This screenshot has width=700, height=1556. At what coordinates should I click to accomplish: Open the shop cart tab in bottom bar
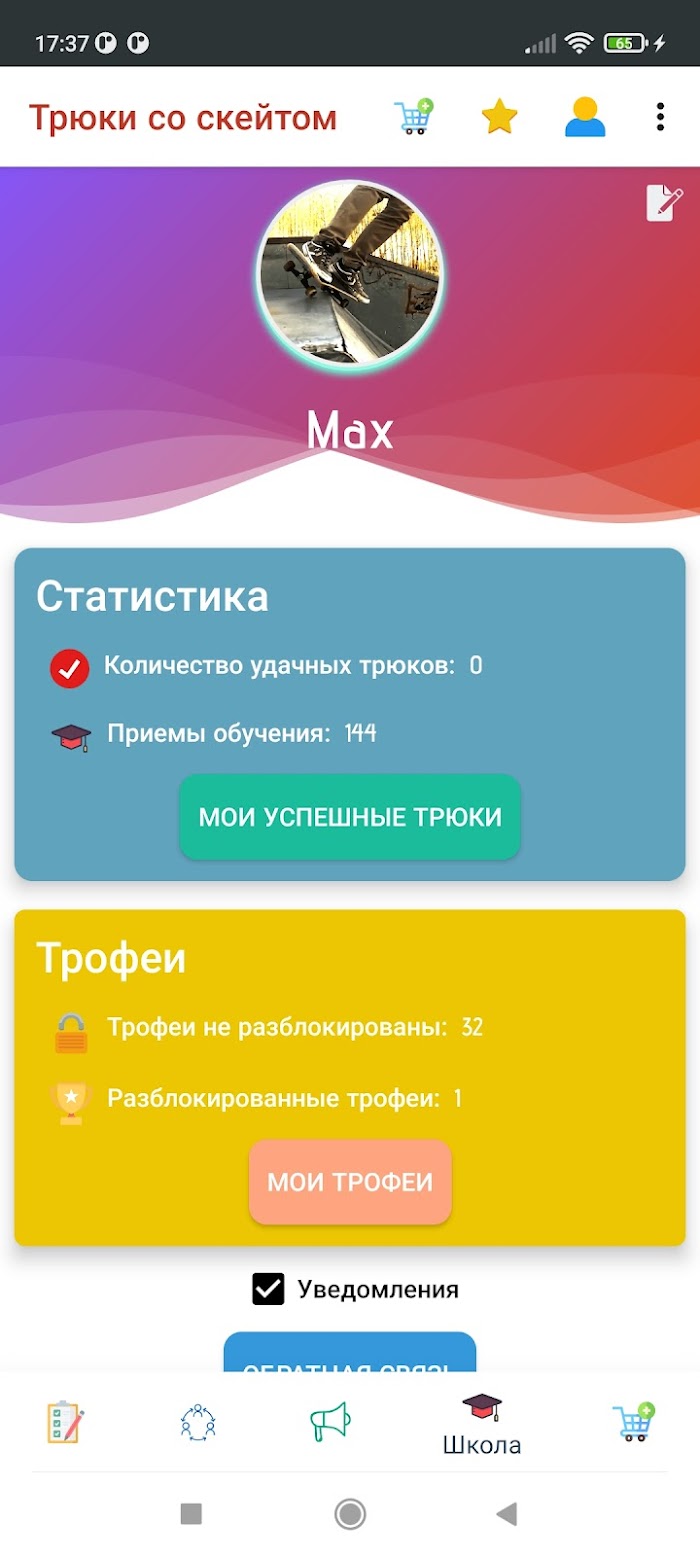pos(634,1421)
